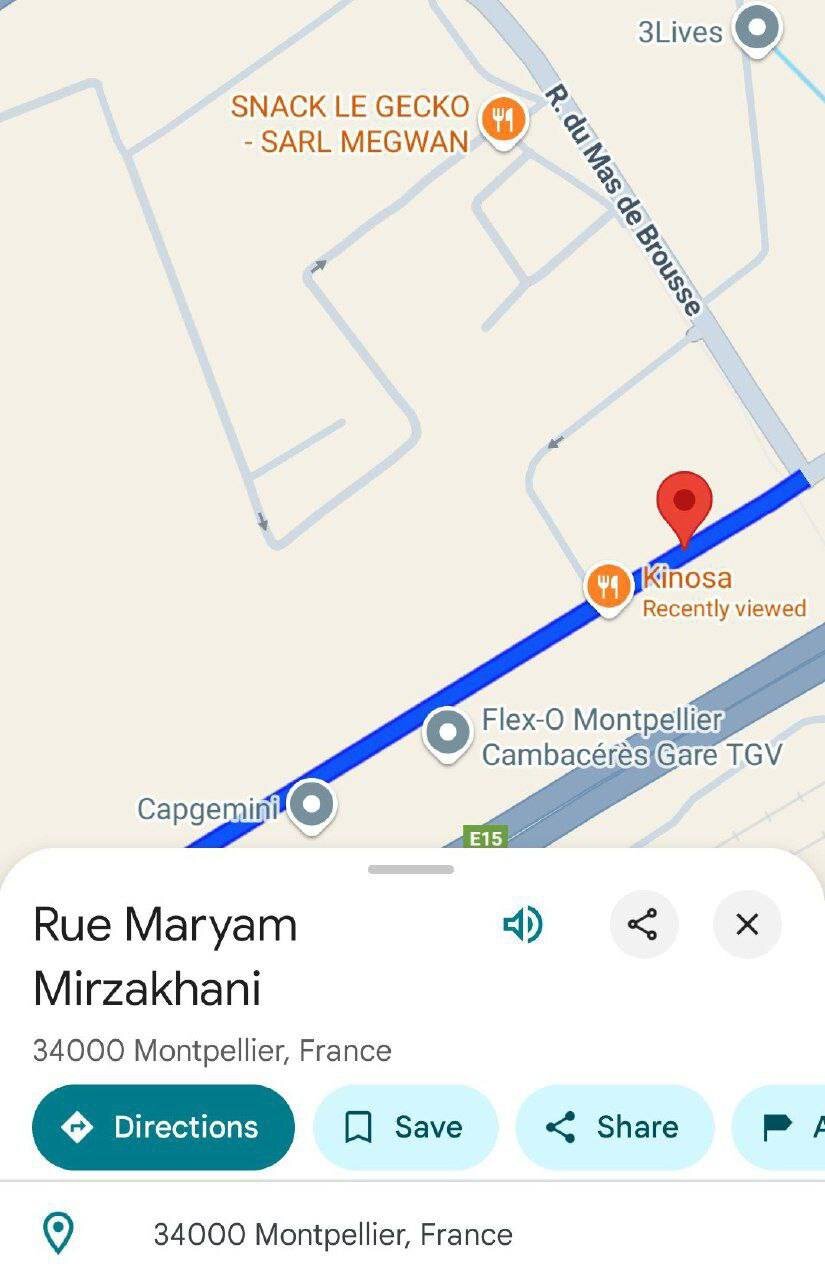Open the Capgemini map marker
825x1280 pixels.
pos(312,804)
